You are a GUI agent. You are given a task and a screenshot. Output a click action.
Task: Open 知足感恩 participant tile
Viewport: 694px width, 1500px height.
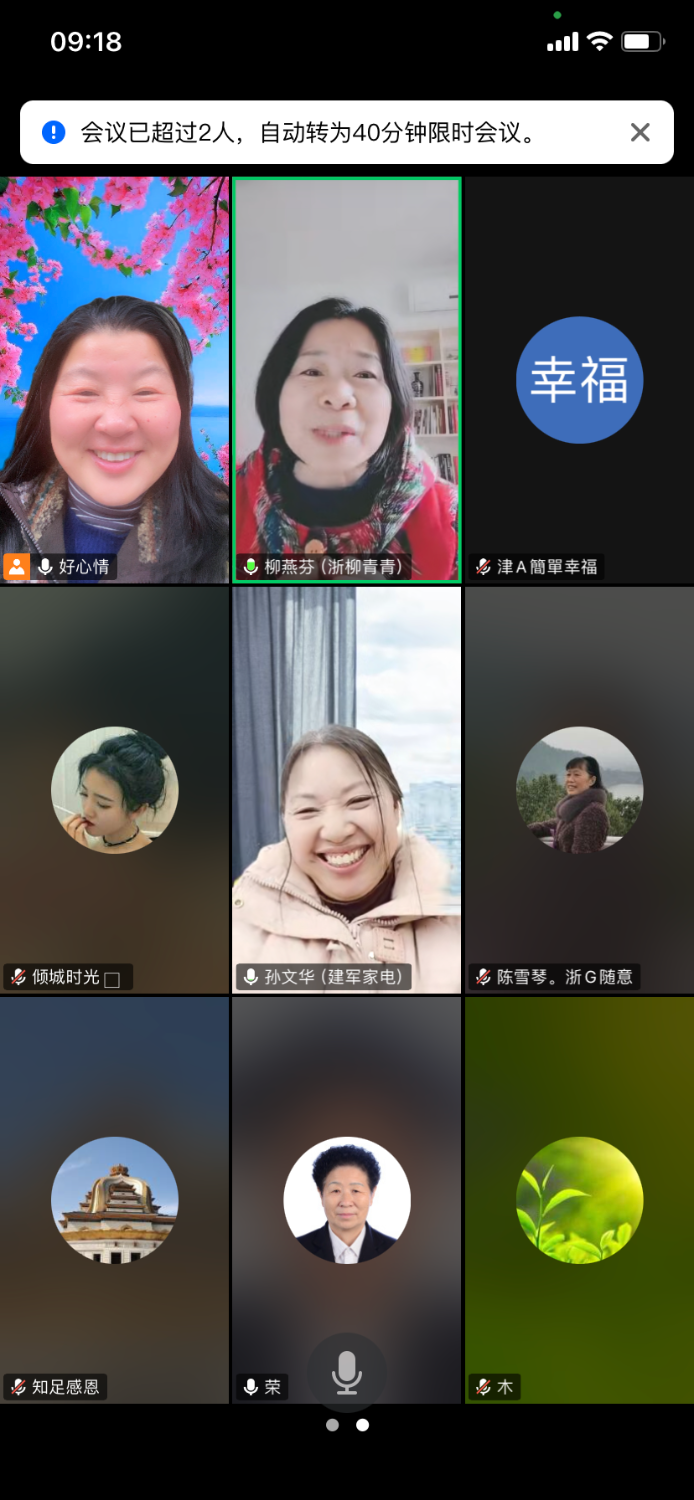point(115,1200)
